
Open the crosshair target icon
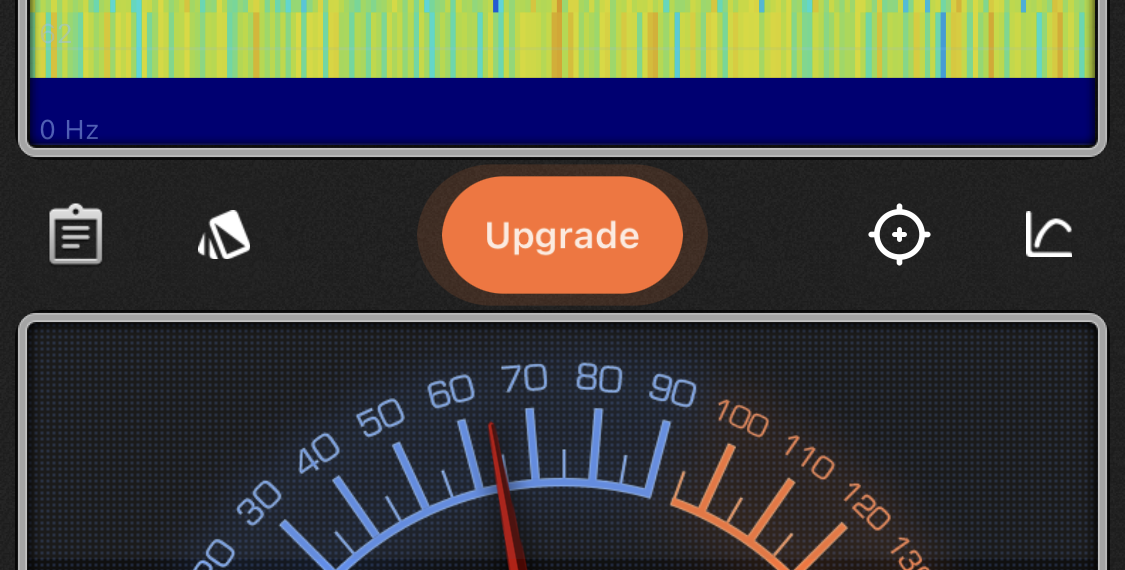899,235
